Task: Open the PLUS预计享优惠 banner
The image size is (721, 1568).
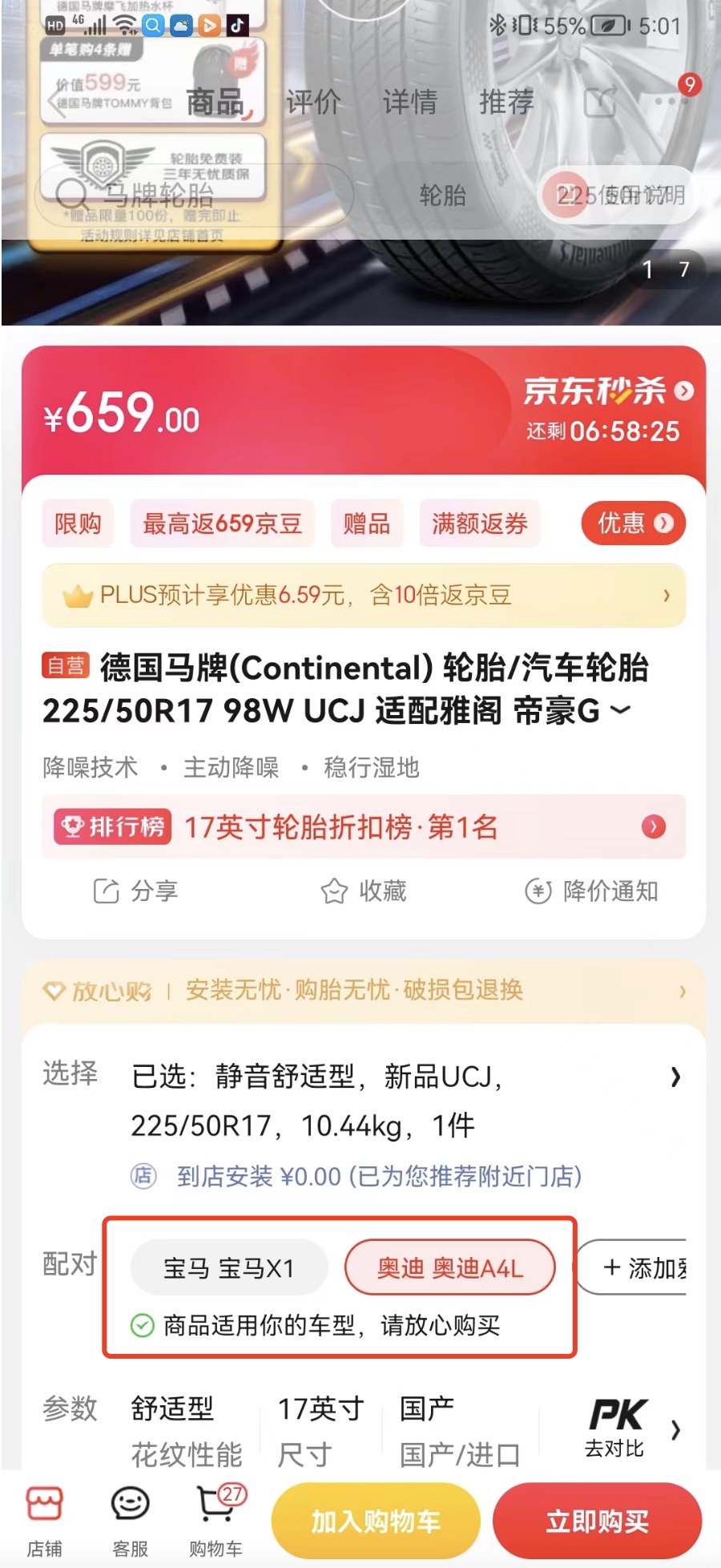Action: [x=364, y=596]
